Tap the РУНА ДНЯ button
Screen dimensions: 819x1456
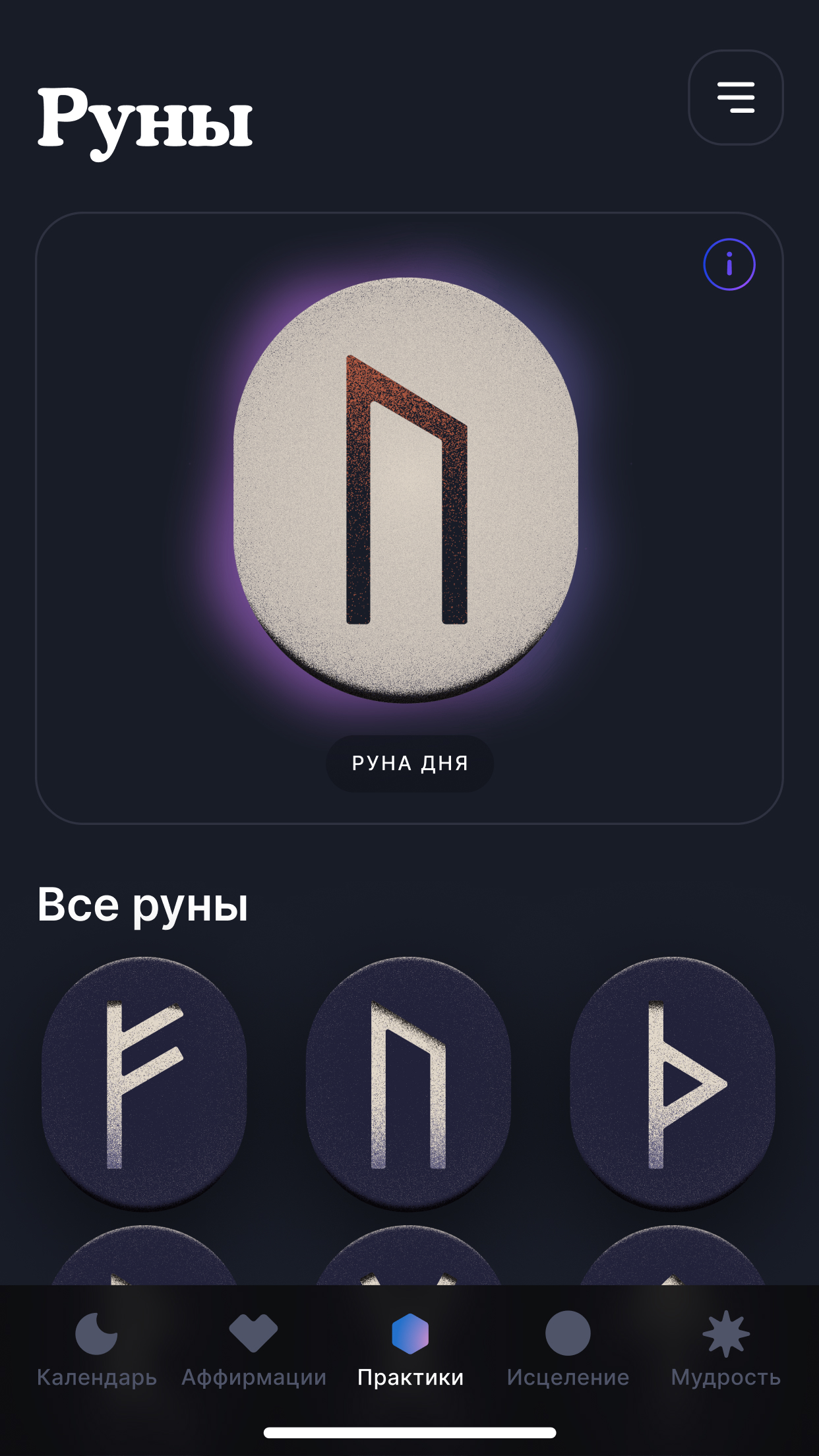click(x=409, y=764)
